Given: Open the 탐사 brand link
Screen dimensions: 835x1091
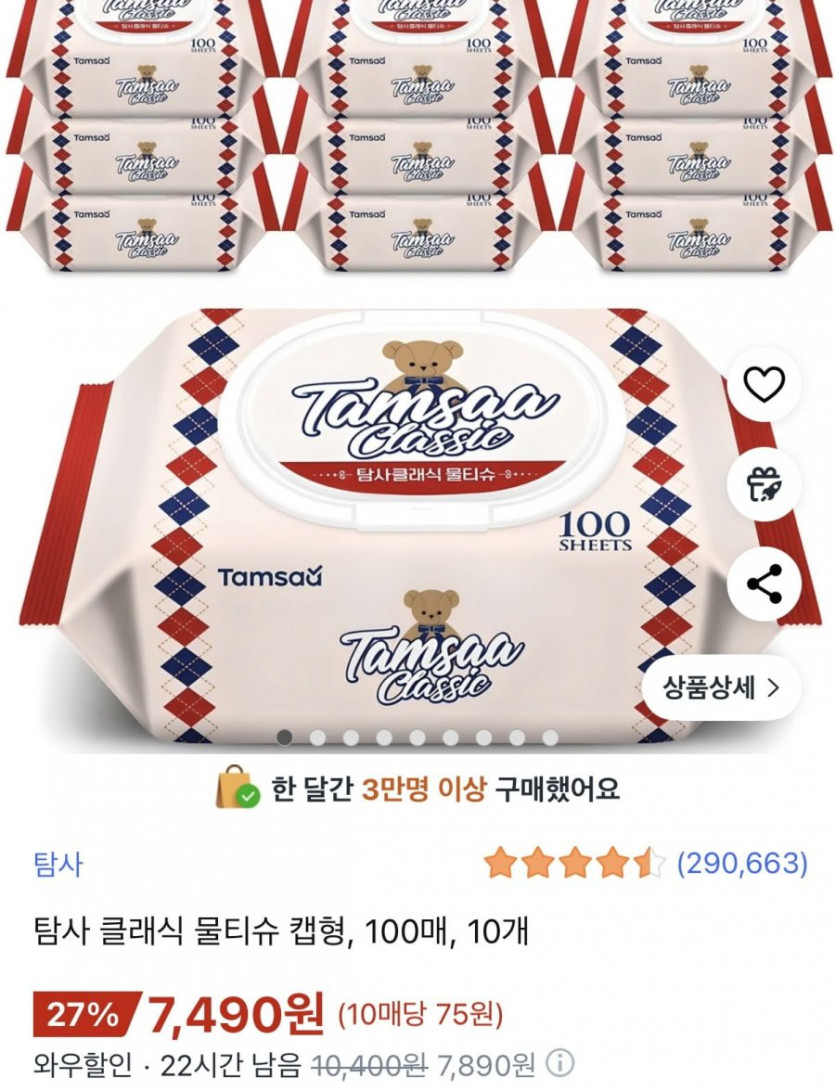Looking at the screenshot, I should tap(58, 863).
